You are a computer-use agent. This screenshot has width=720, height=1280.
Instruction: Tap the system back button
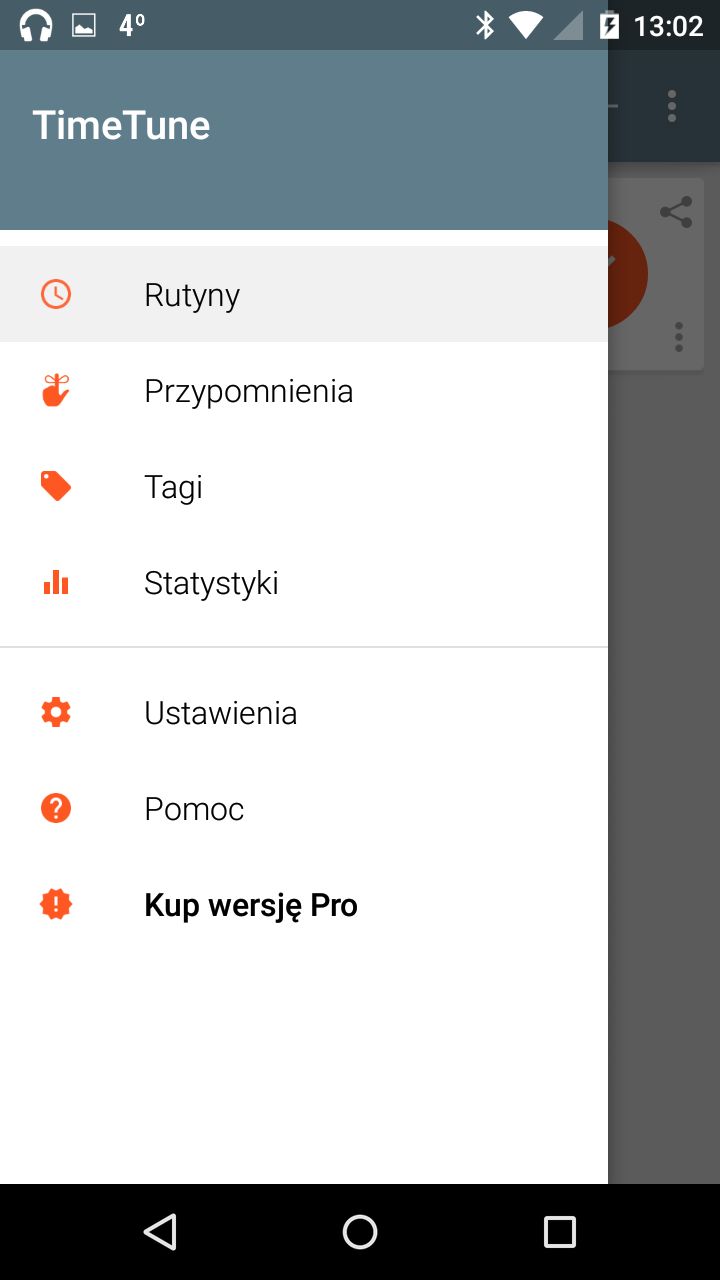pos(160,1232)
